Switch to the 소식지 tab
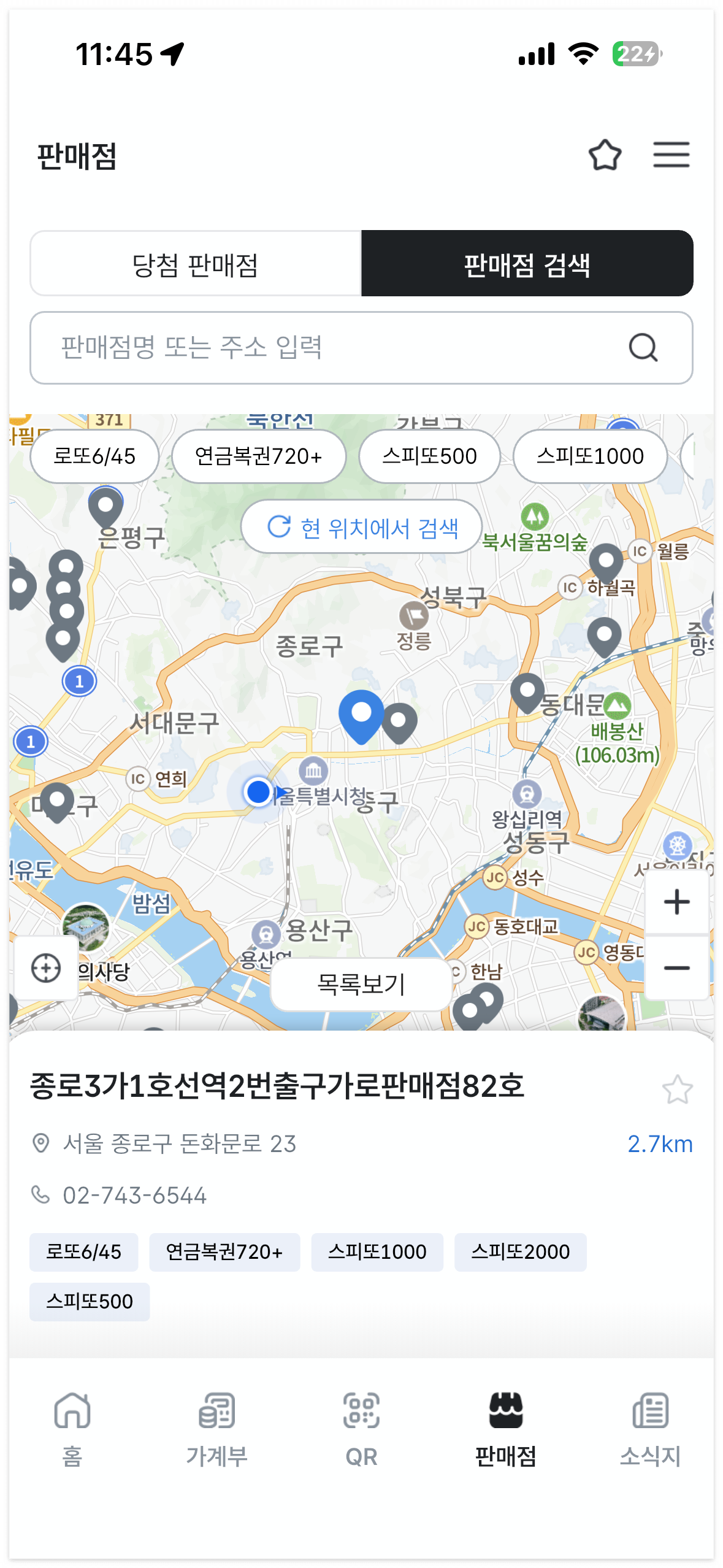Viewport: 723px width, 1568px height. click(x=650, y=1428)
